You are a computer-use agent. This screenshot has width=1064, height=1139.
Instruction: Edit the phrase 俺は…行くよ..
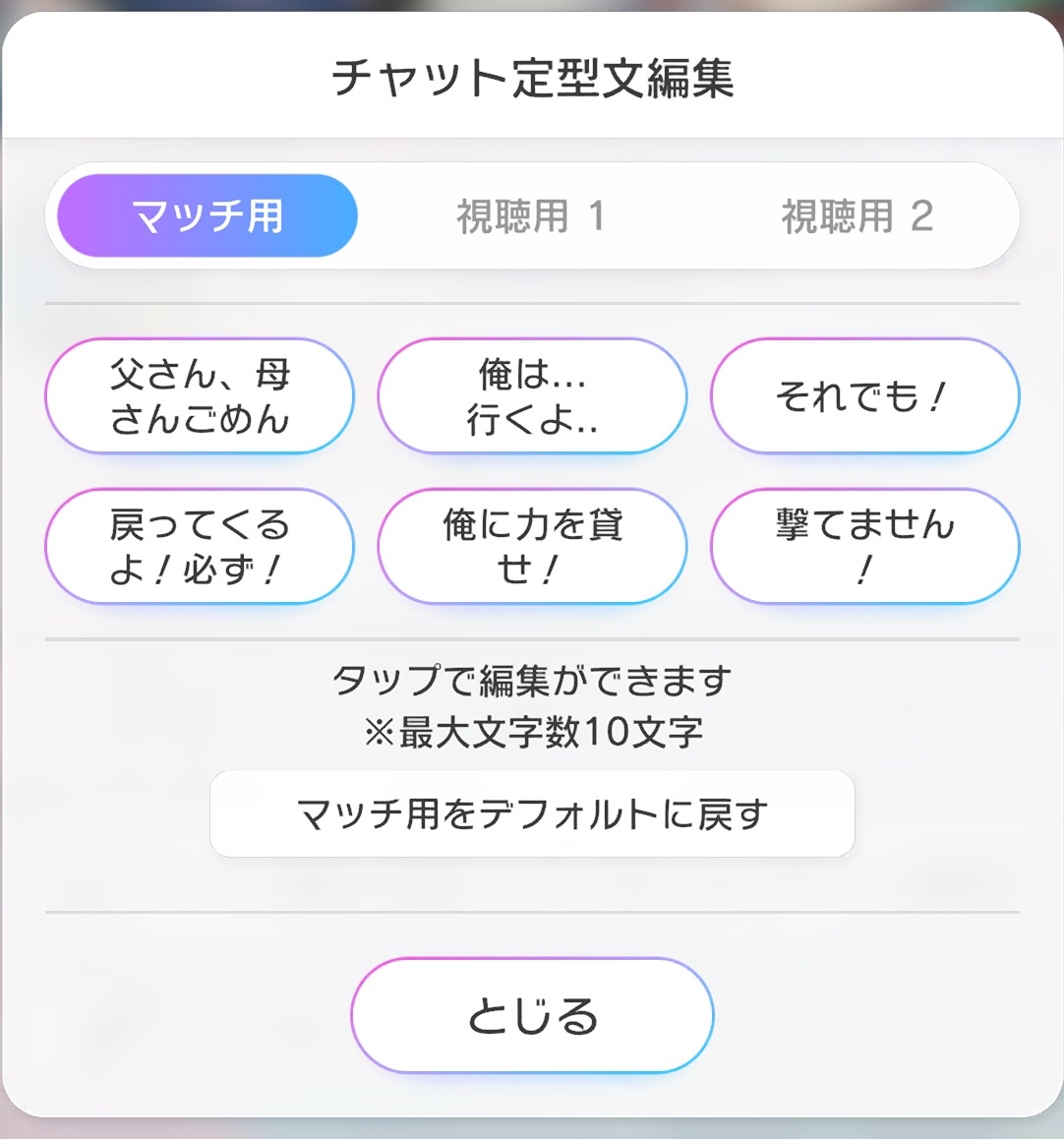pos(532,396)
